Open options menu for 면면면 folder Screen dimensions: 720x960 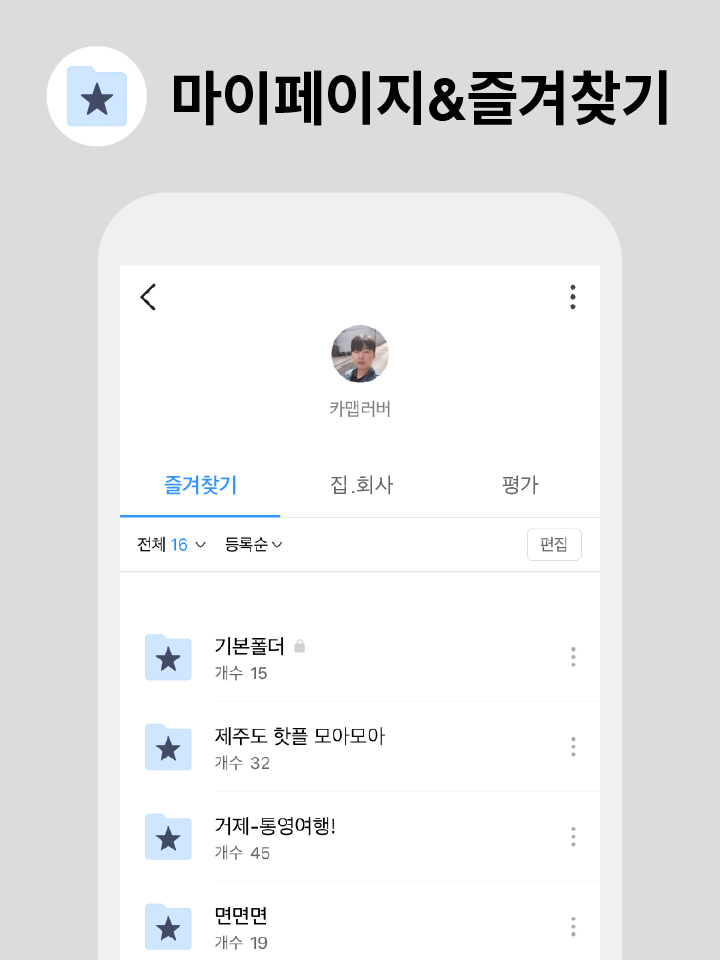tap(573, 927)
